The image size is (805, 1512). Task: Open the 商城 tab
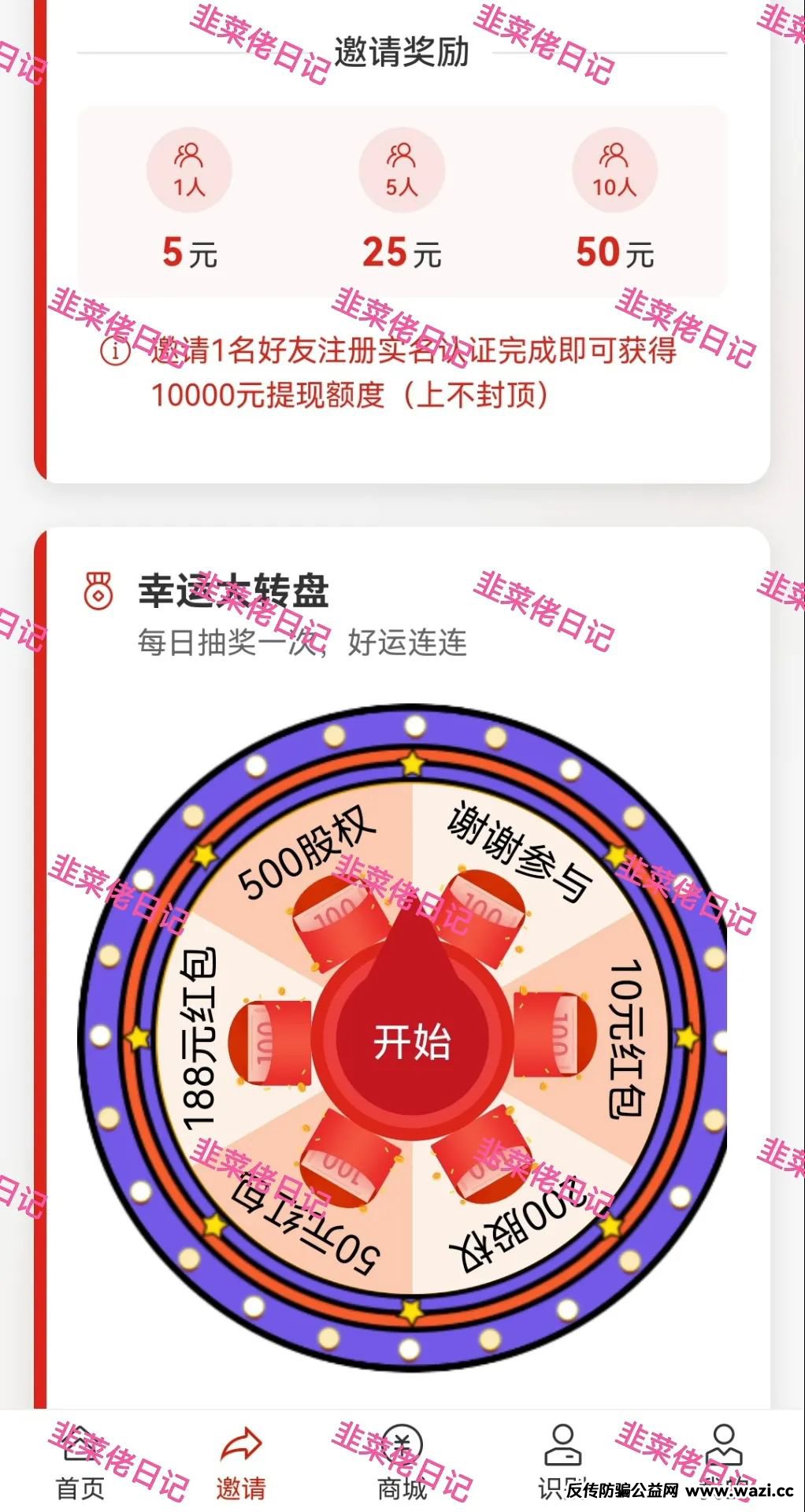[x=402, y=1463]
